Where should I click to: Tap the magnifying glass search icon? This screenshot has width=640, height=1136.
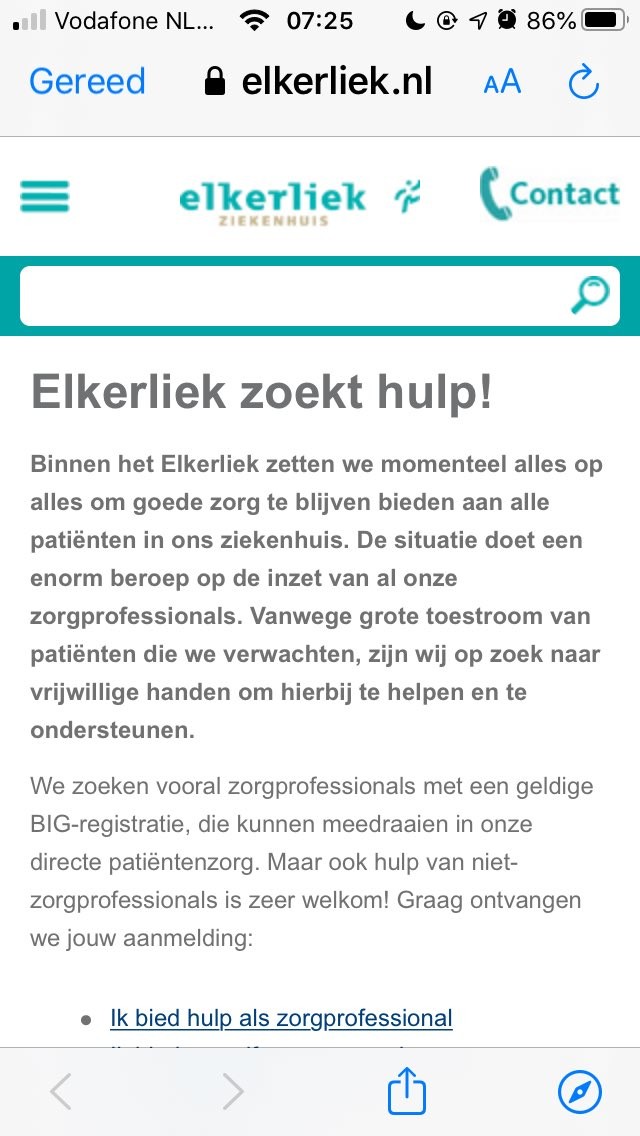[589, 296]
